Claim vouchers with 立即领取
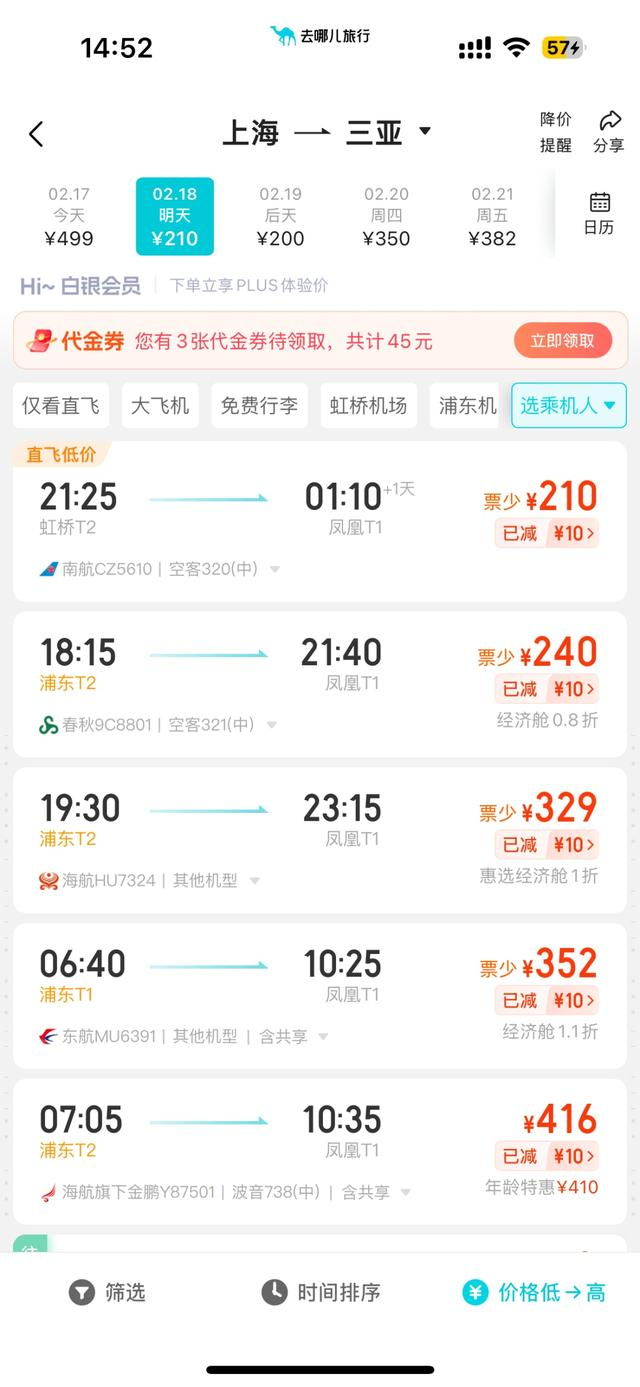The image size is (640, 1387). (563, 341)
